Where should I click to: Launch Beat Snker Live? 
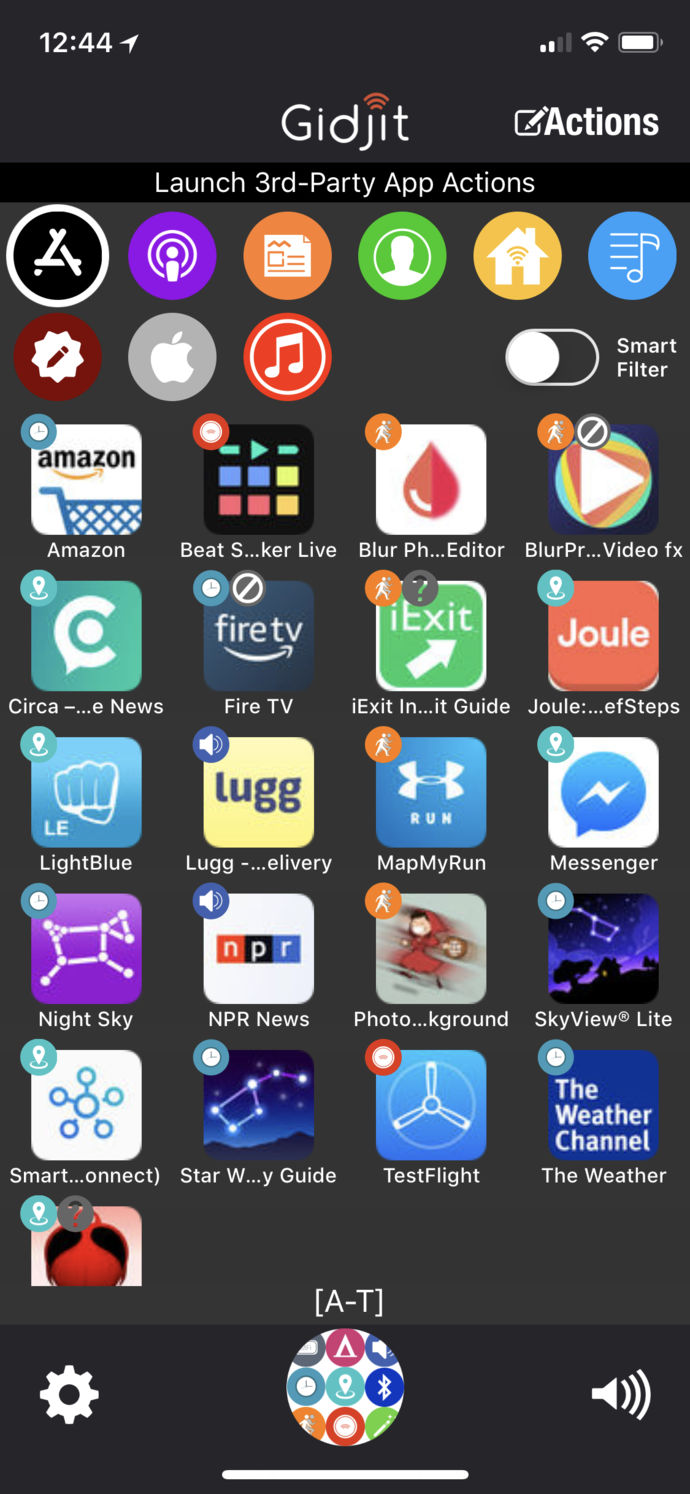pyautogui.click(x=258, y=480)
